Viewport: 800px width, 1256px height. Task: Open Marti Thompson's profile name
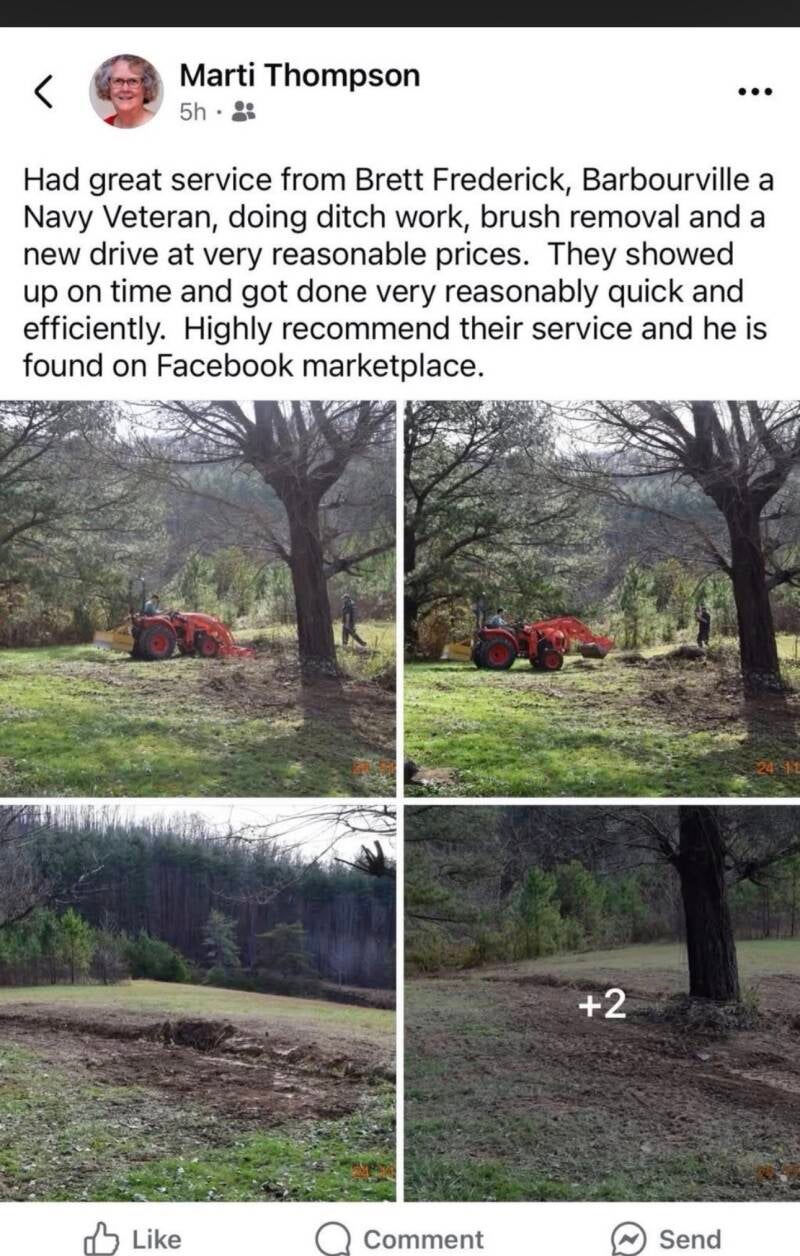299,75
